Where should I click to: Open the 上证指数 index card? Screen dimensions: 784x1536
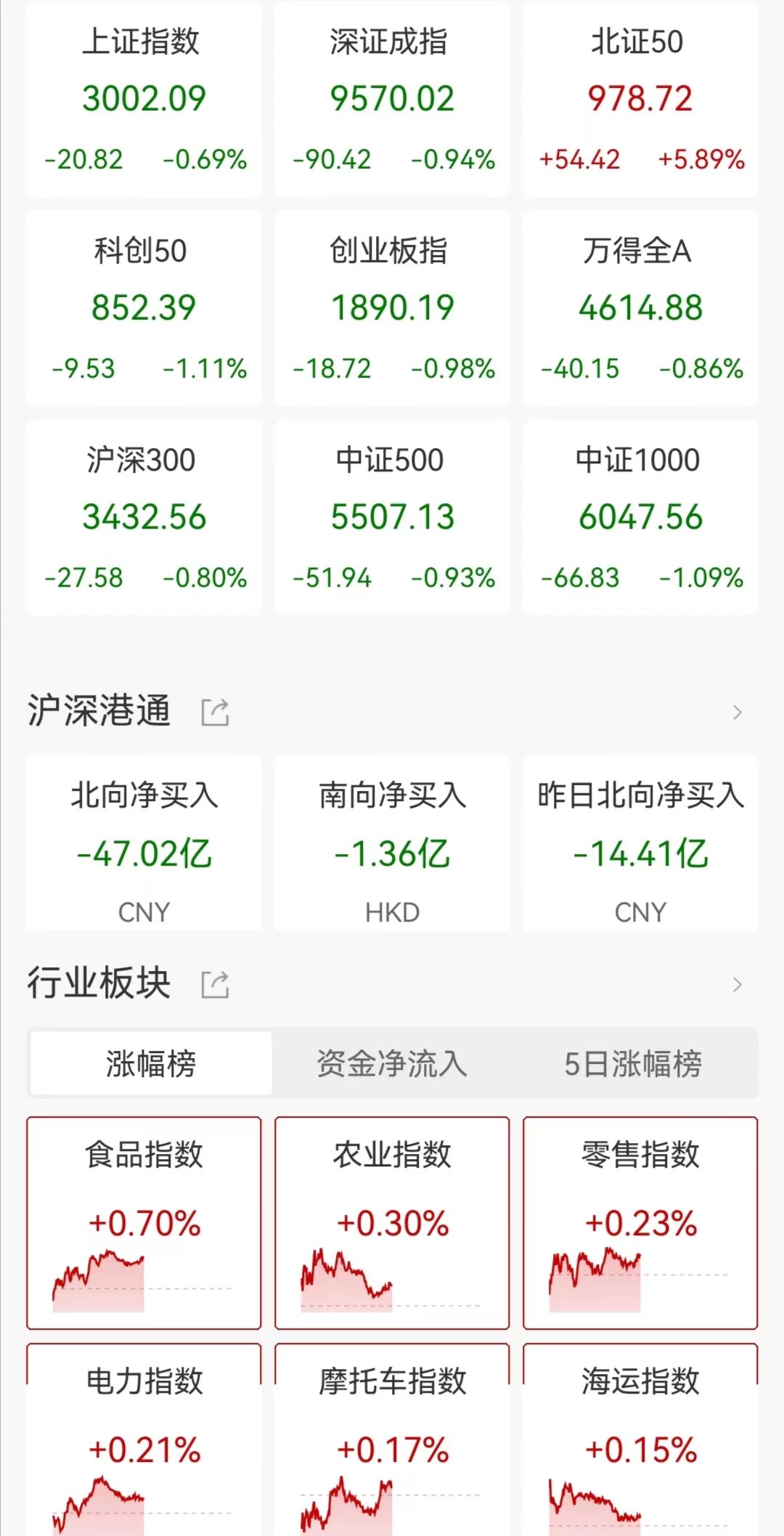pos(144,99)
